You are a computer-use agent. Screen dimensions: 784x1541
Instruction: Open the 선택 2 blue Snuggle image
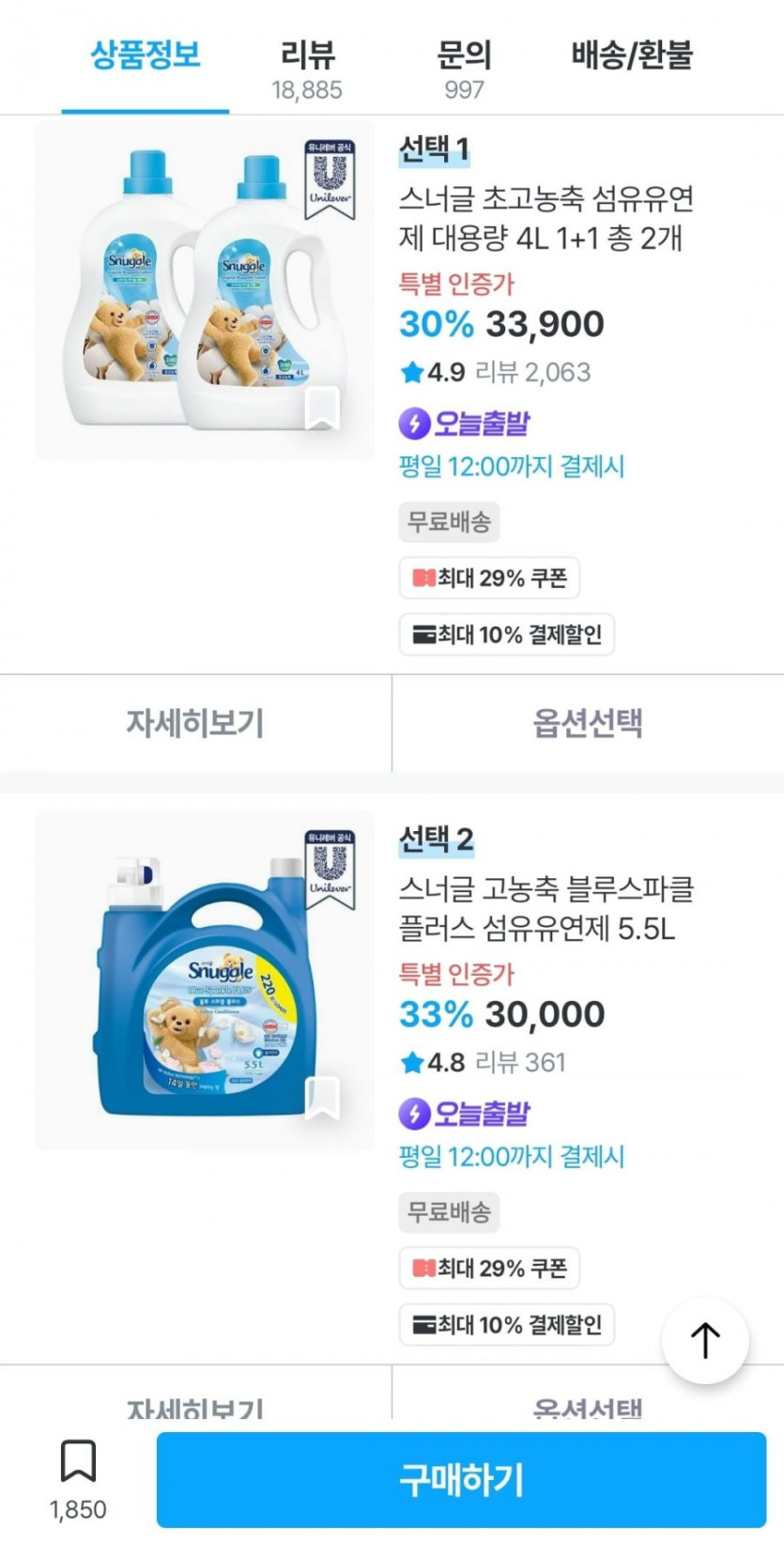click(205, 980)
